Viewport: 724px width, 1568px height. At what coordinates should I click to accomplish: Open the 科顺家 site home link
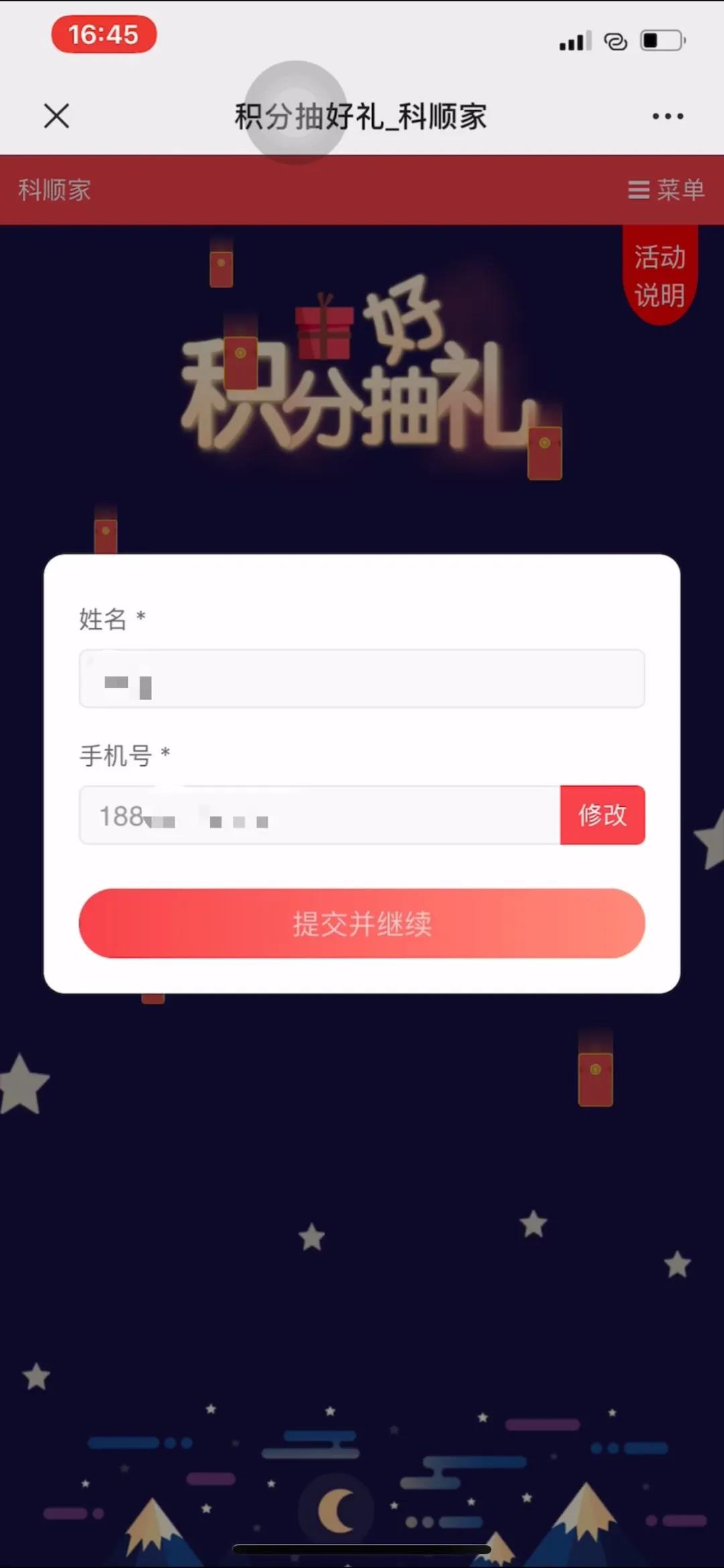coord(54,190)
